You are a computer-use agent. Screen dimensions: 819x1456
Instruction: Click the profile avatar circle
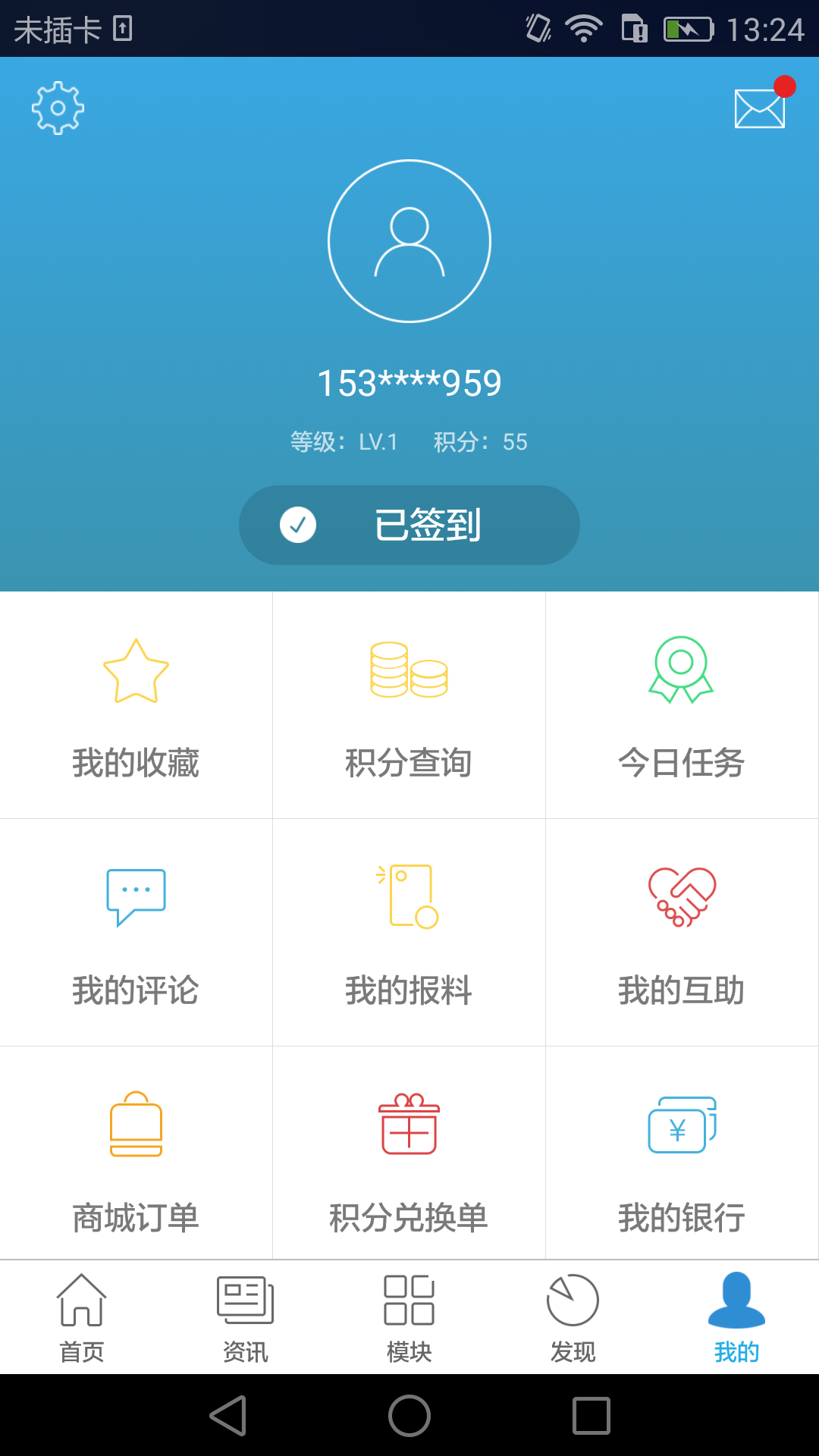point(409,240)
